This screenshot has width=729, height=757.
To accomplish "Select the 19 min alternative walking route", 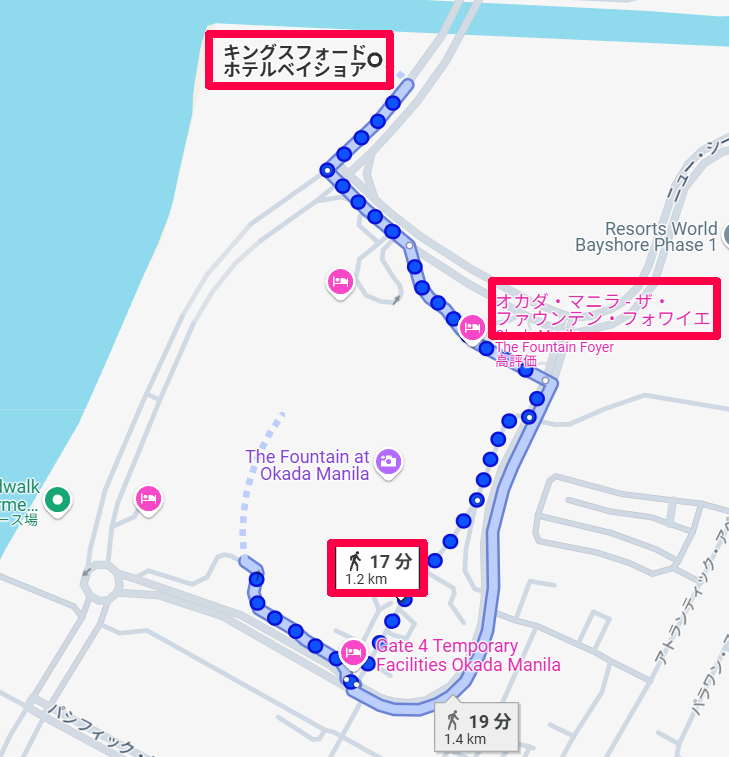I will click(478, 726).
